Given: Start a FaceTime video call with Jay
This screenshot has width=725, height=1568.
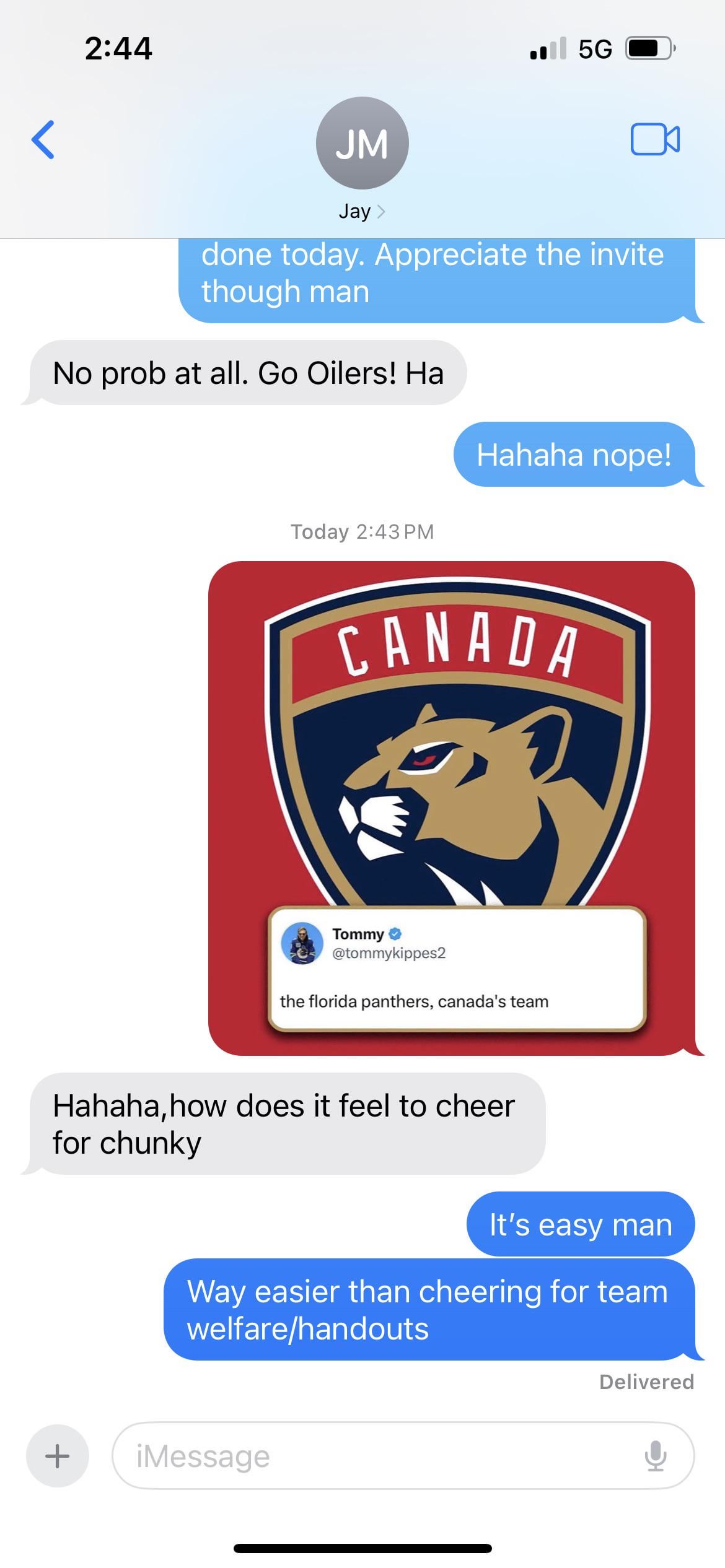Looking at the screenshot, I should pyautogui.click(x=655, y=139).
